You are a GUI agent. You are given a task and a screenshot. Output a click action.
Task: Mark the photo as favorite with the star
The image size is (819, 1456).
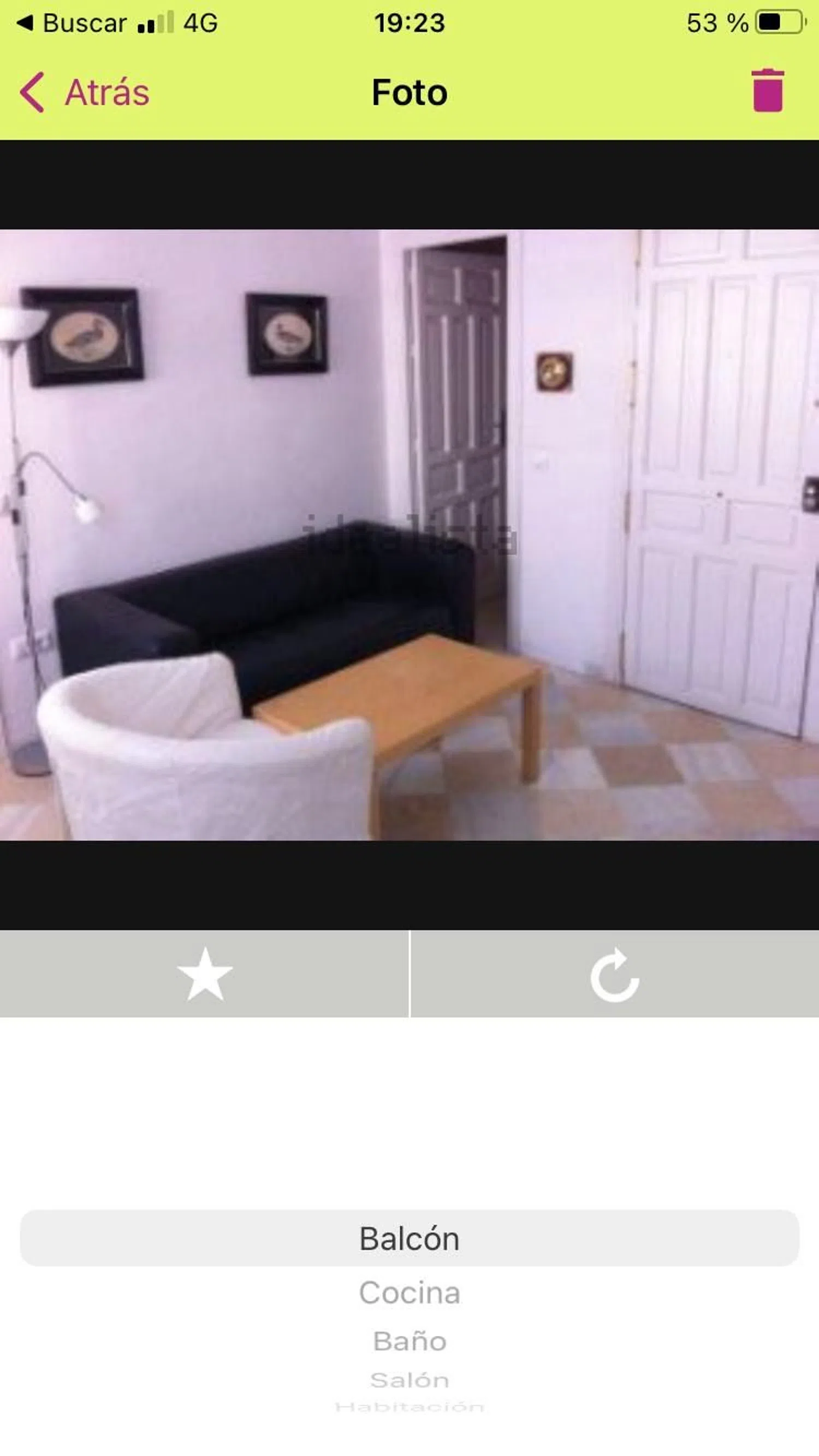[x=204, y=974]
